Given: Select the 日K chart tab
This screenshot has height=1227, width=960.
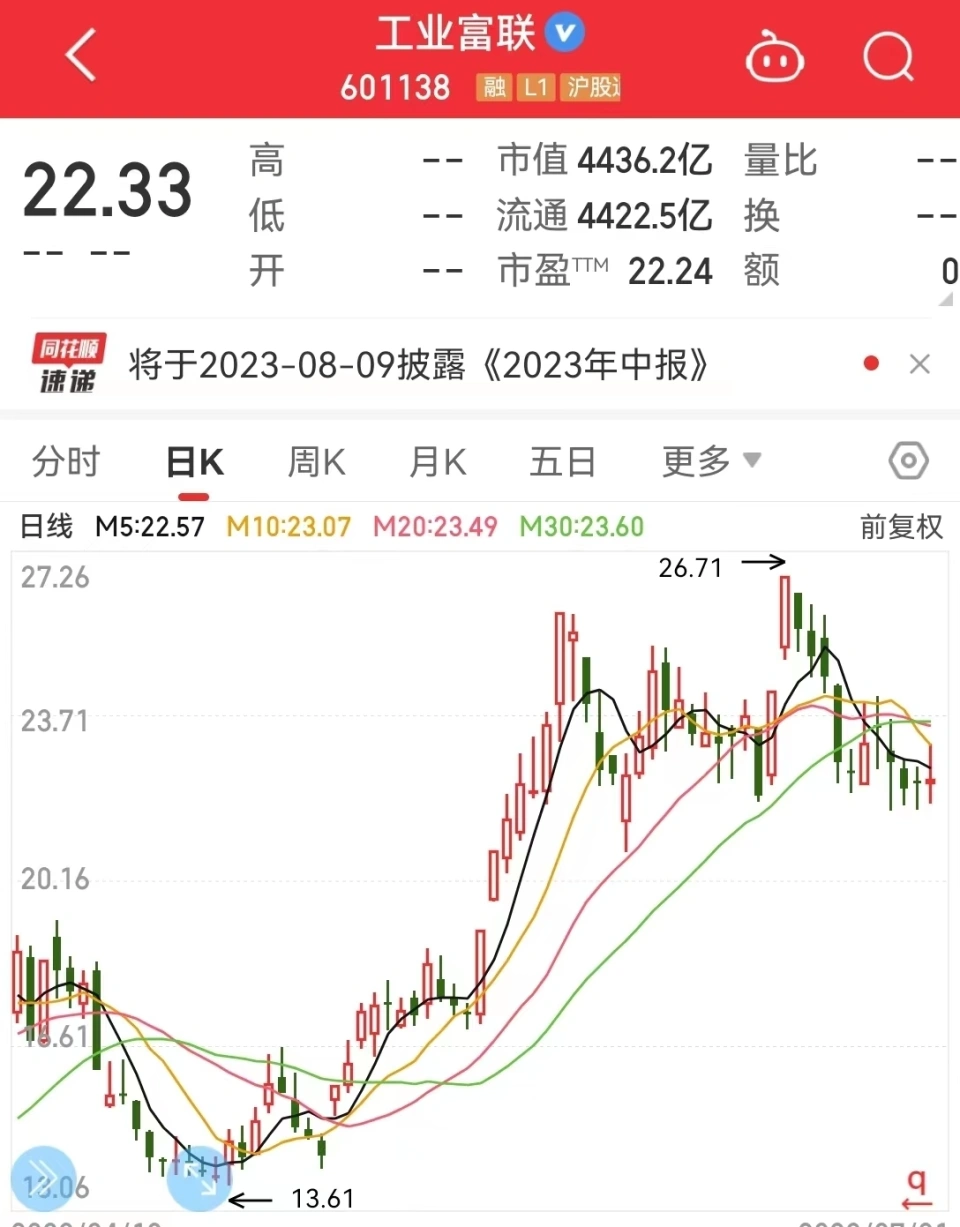Looking at the screenshot, I should [194, 462].
